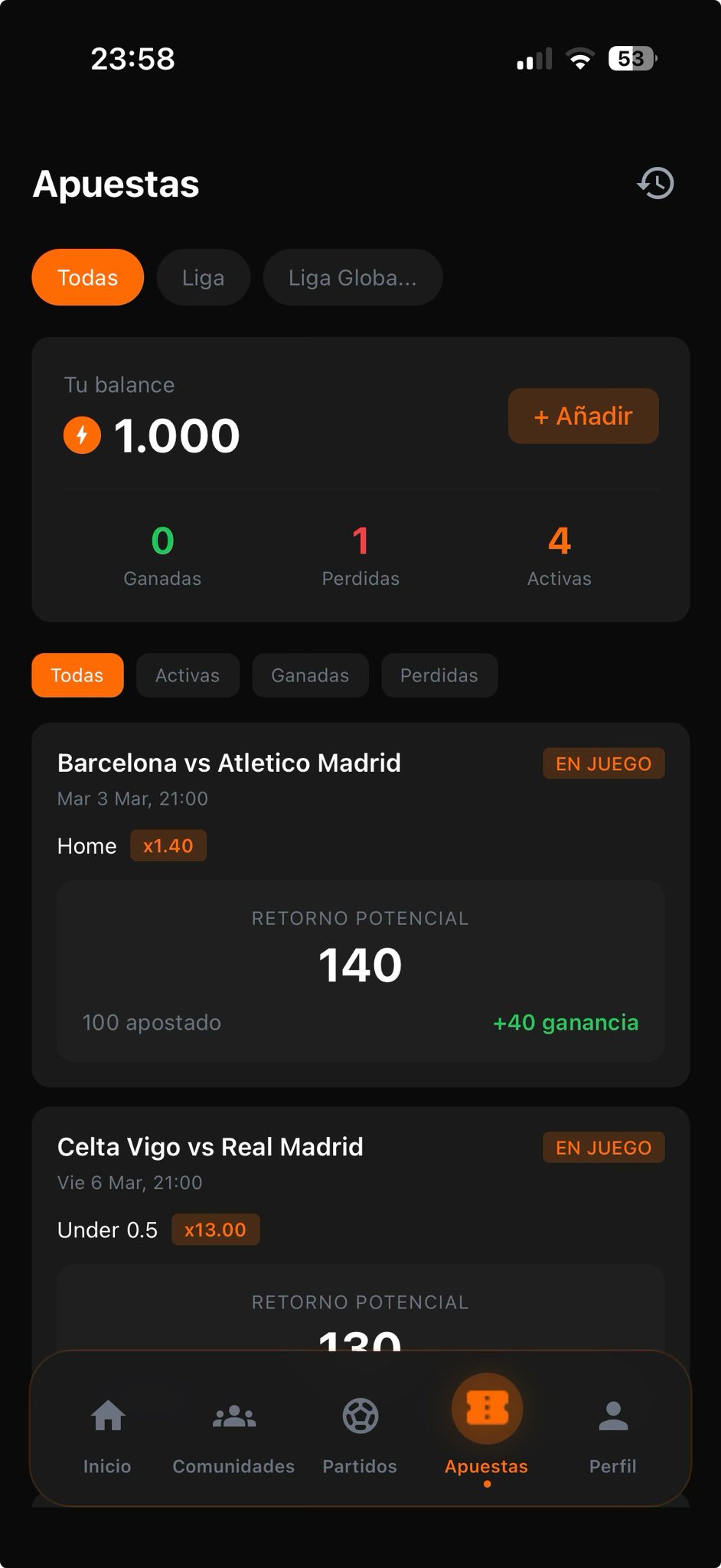Enable the Activas bet filter

click(x=188, y=675)
